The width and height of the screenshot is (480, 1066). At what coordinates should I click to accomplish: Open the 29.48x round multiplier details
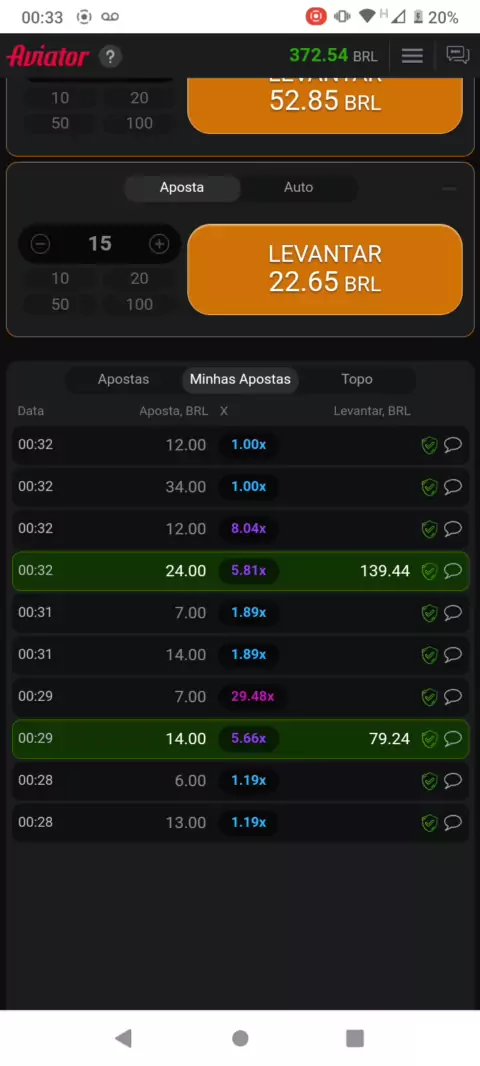[x=252, y=696]
